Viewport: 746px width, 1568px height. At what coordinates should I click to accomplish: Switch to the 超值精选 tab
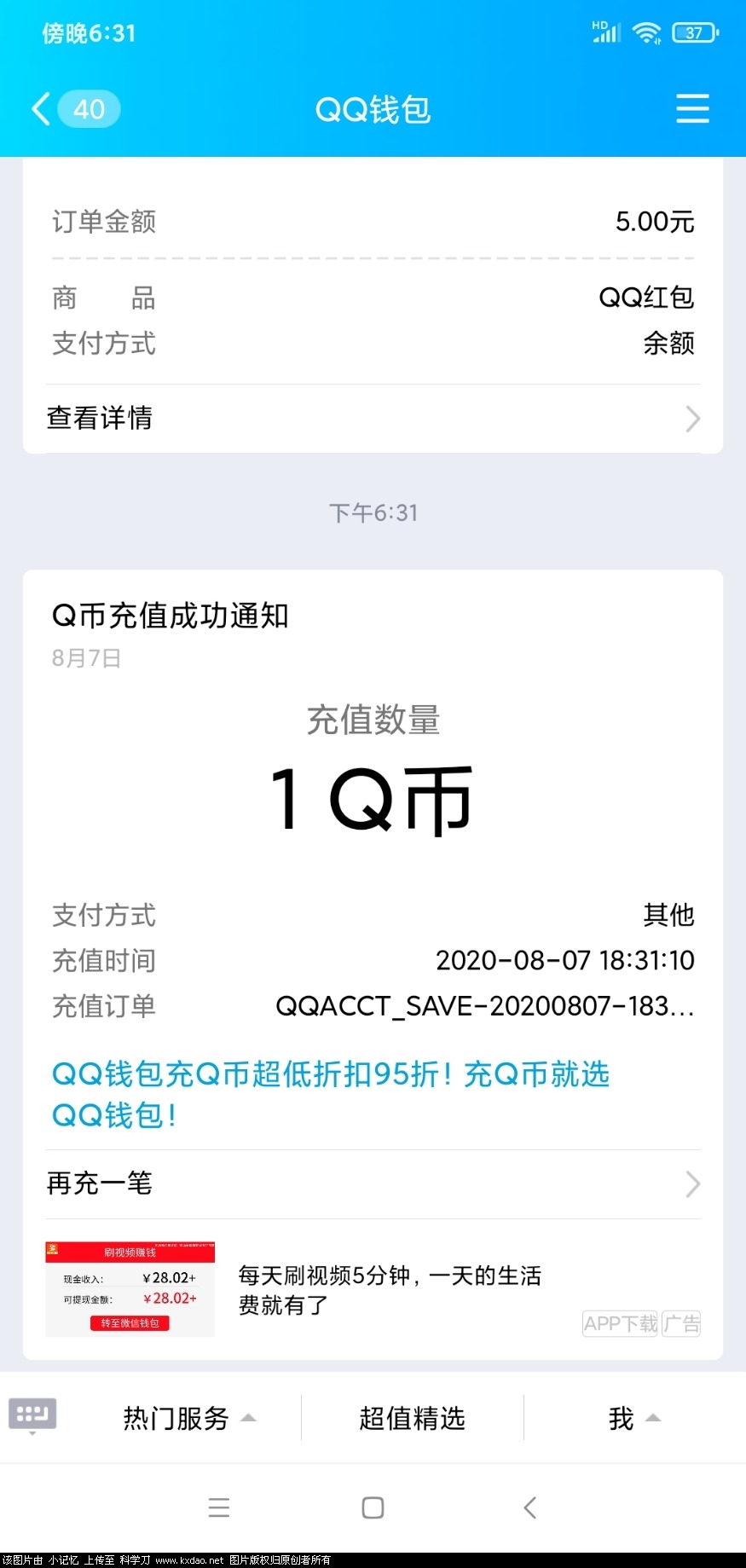tap(412, 1416)
